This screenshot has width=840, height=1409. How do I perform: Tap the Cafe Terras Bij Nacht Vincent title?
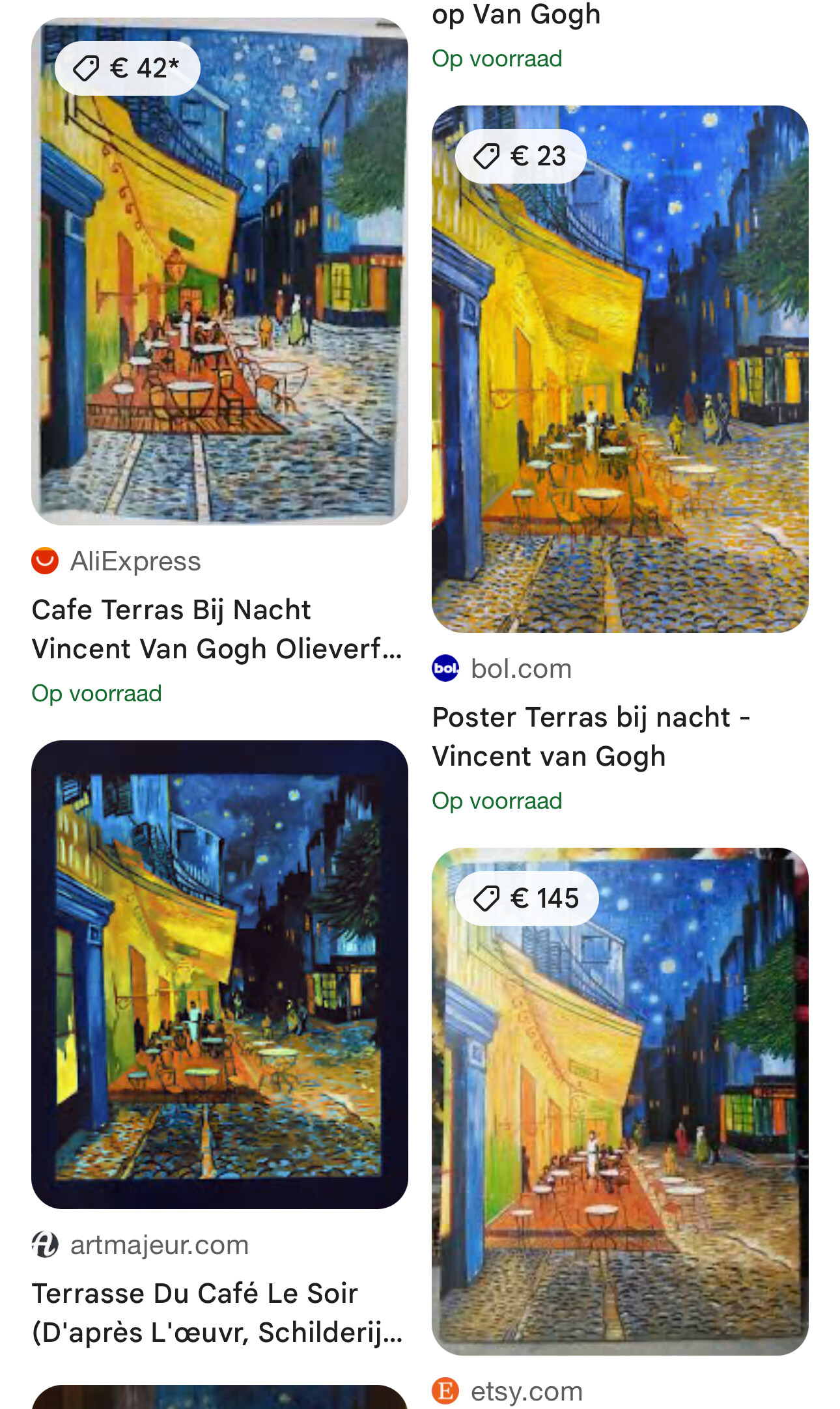pos(217,629)
